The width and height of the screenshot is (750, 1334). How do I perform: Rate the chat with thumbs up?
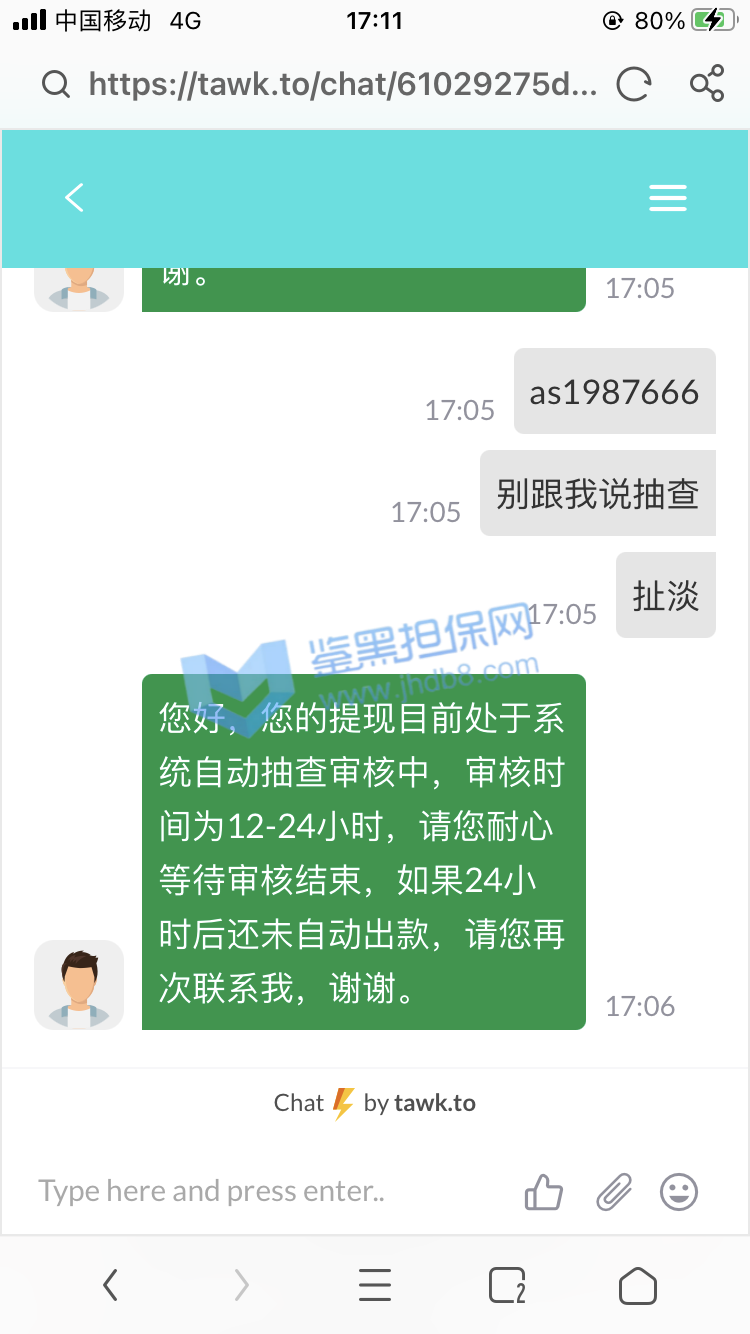pyautogui.click(x=544, y=1191)
